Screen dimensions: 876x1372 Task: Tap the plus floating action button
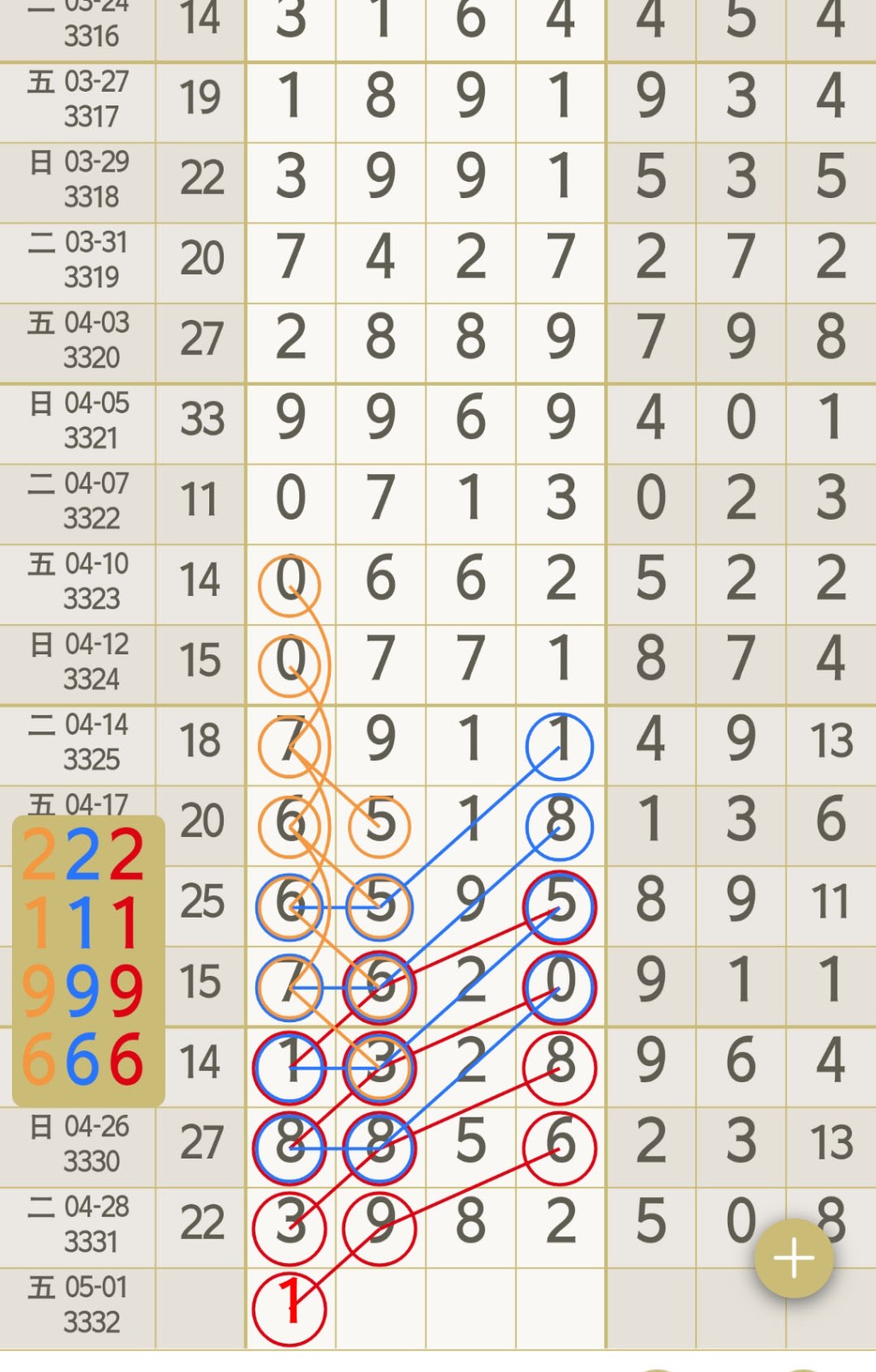coord(794,1258)
